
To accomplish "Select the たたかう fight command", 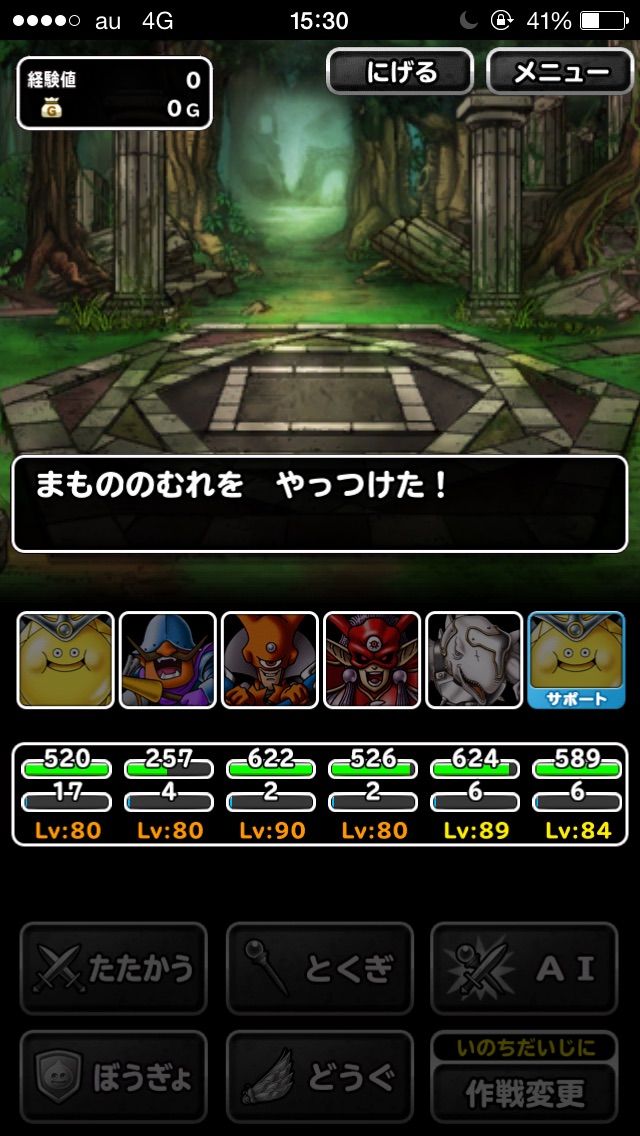I will 113,968.
